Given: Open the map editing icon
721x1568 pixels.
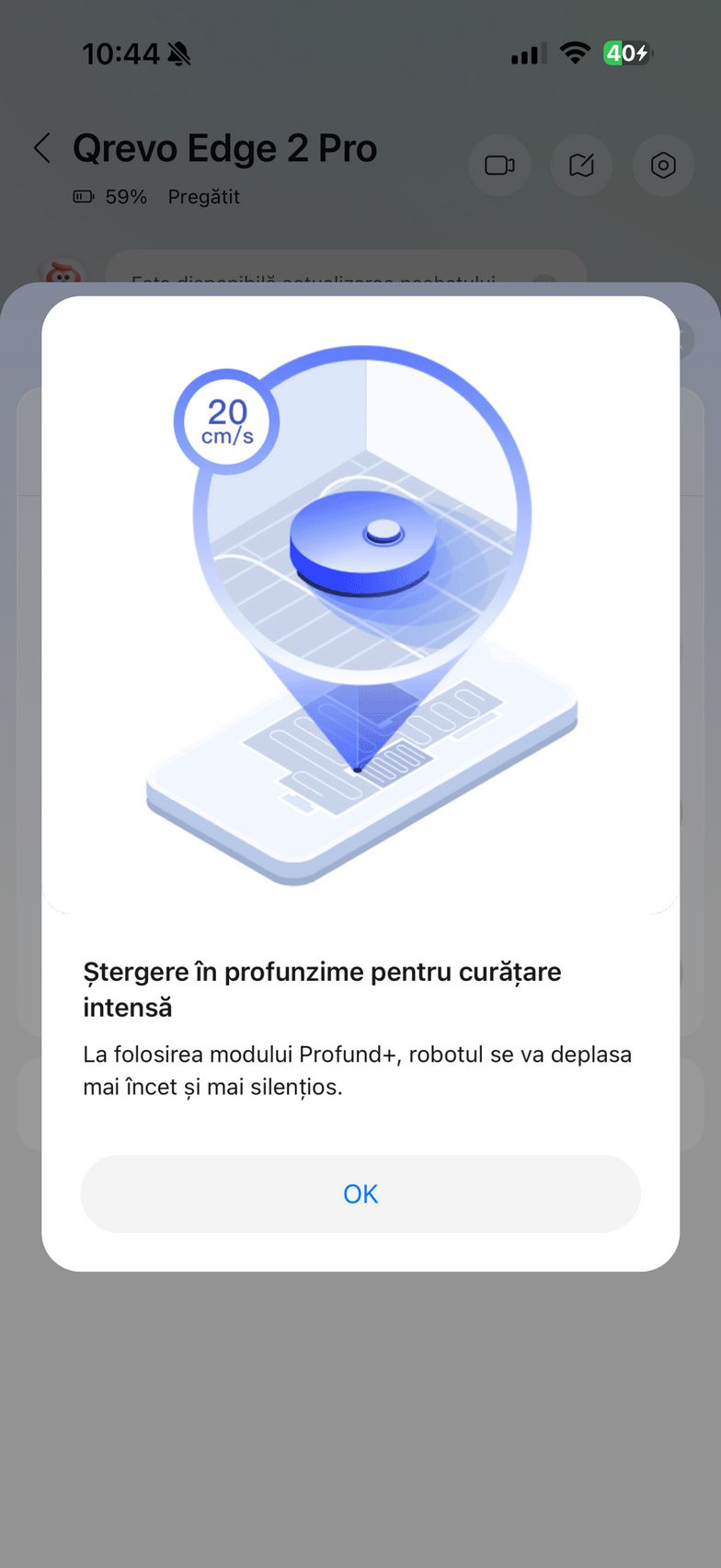Looking at the screenshot, I should tap(581, 166).
